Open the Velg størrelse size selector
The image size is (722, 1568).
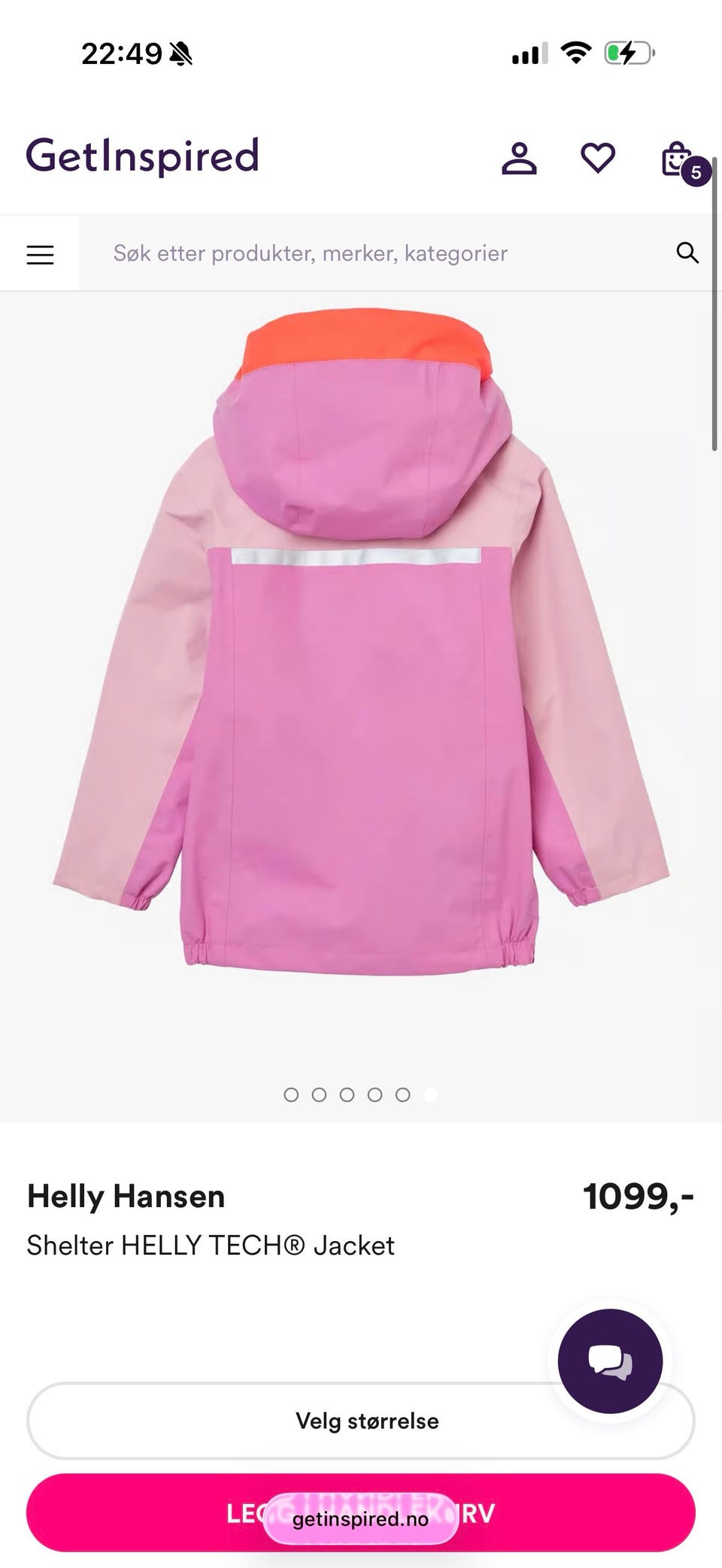pos(361,1421)
